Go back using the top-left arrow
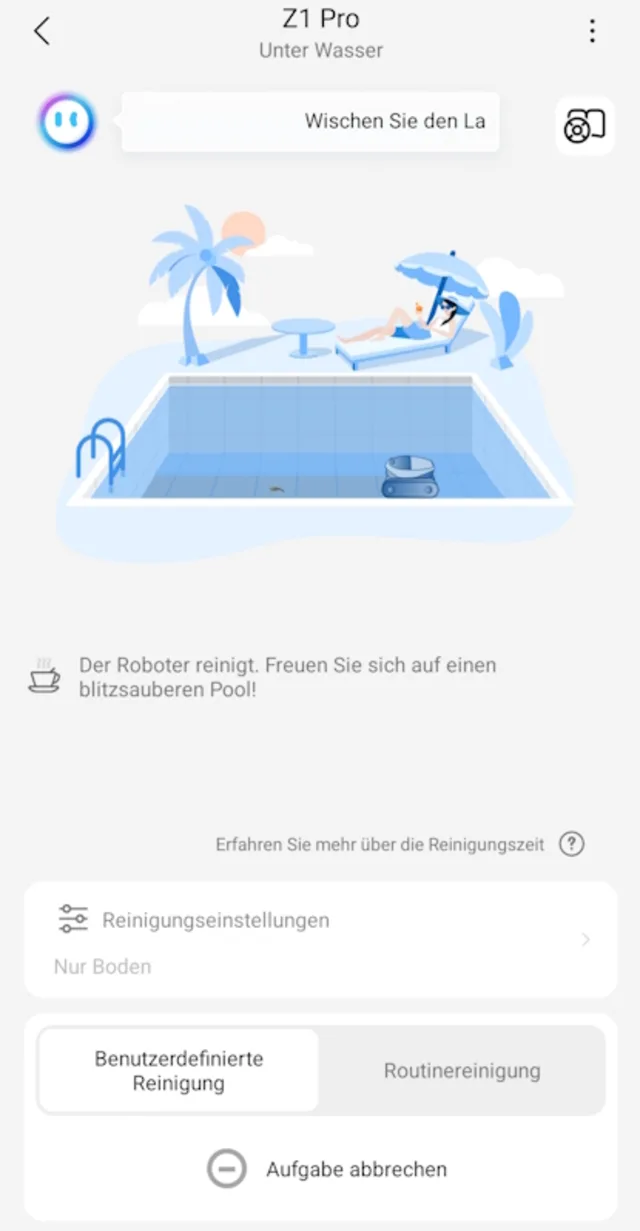The width and height of the screenshot is (640, 1231). click(x=42, y=31)
